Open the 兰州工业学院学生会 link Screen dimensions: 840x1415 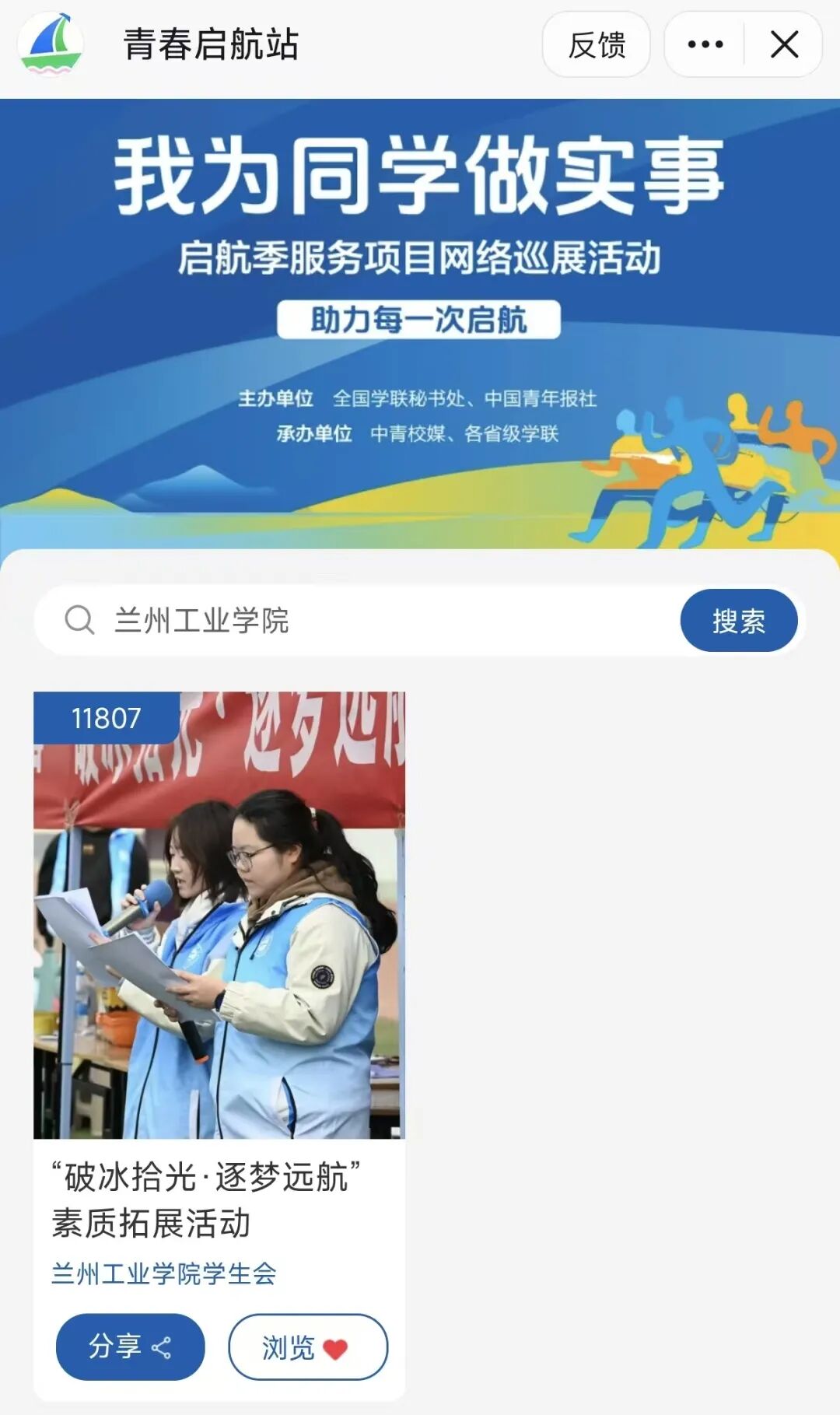click(x=164, y=1273)
